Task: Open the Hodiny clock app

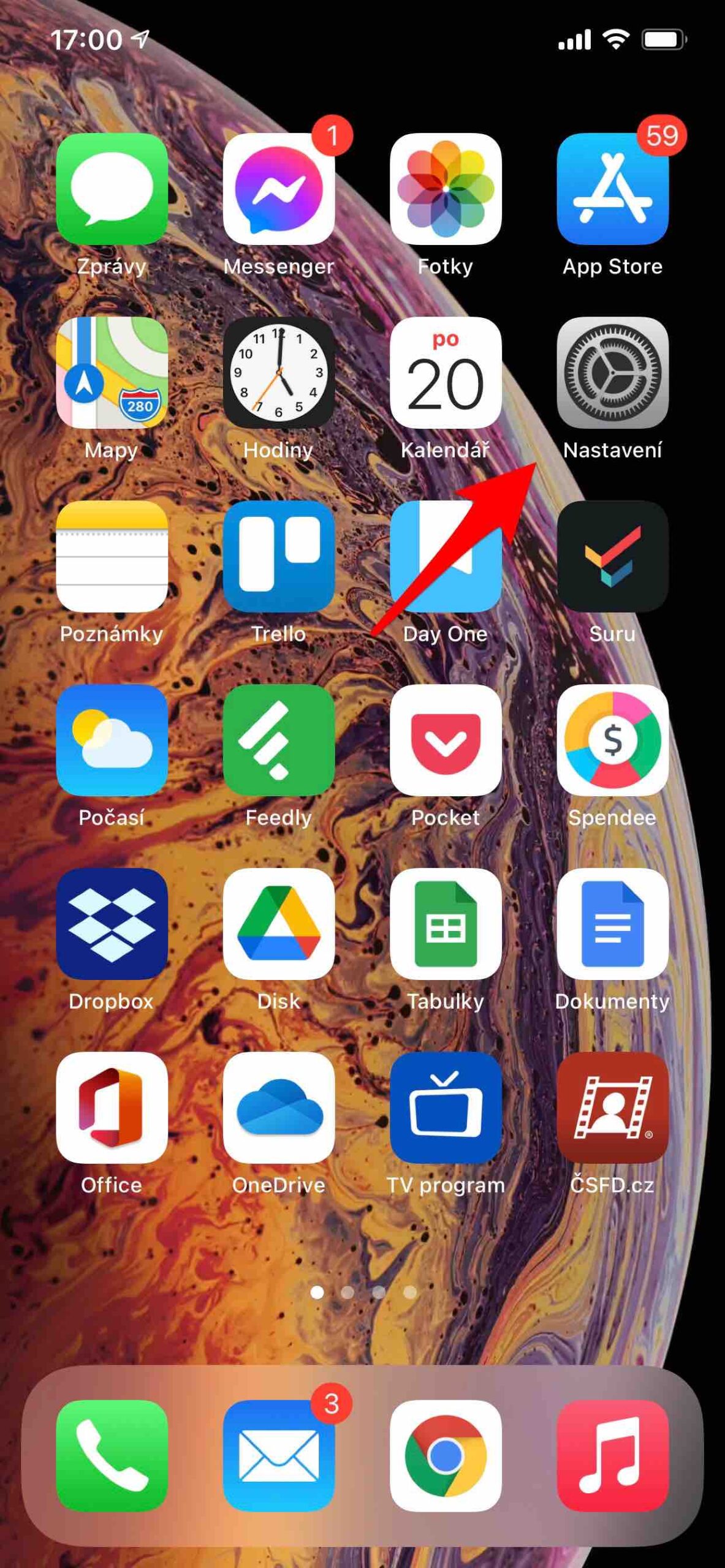Action: (279, 375)
